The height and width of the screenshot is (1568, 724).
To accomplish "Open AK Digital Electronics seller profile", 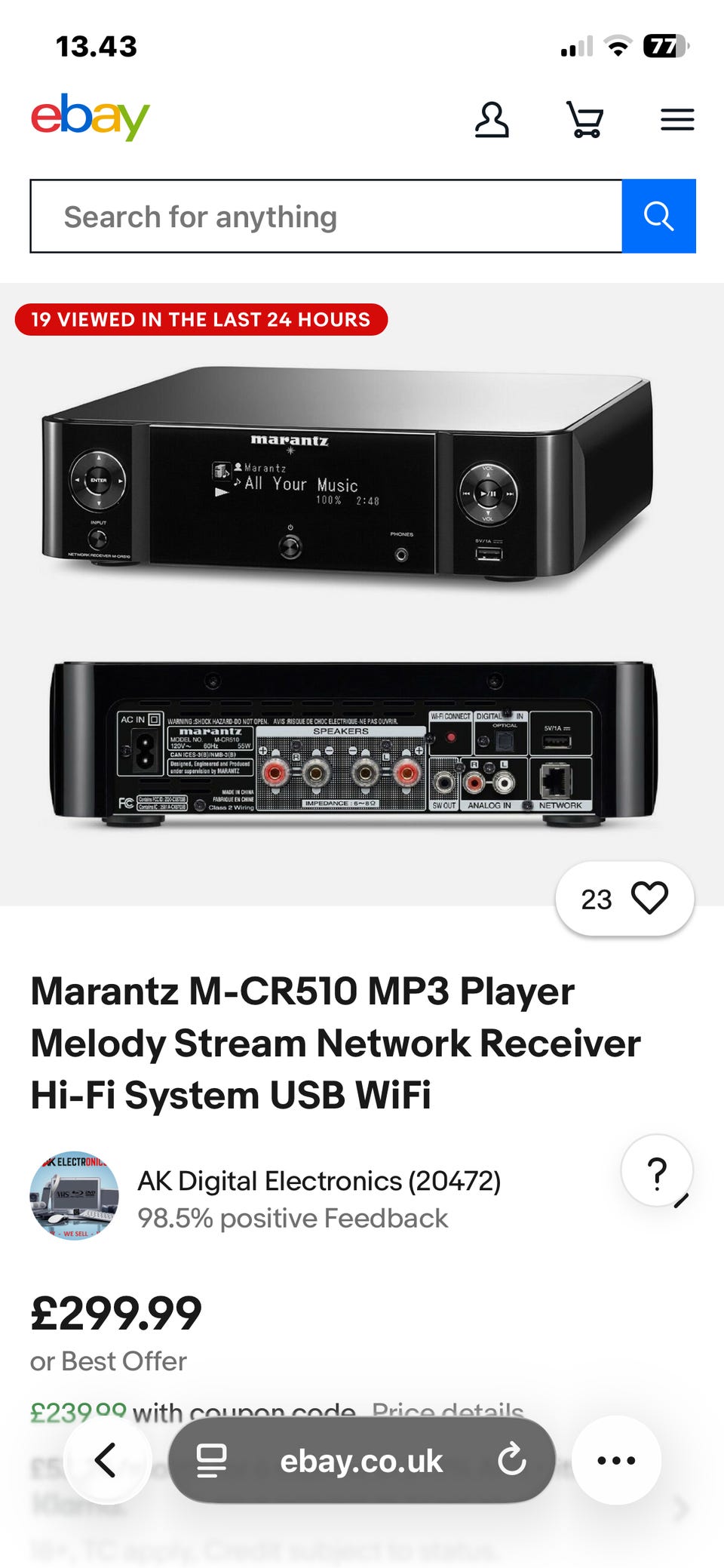I will [318, 1181].
